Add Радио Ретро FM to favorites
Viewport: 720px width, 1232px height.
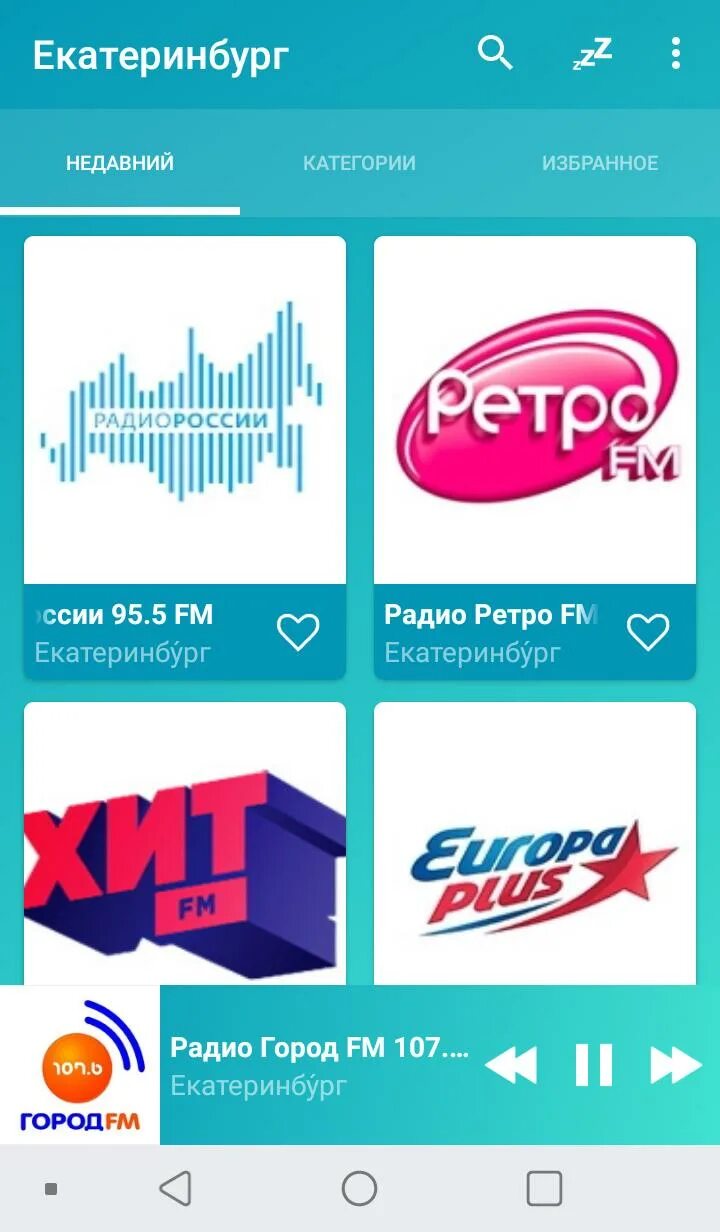pos(648,632)
